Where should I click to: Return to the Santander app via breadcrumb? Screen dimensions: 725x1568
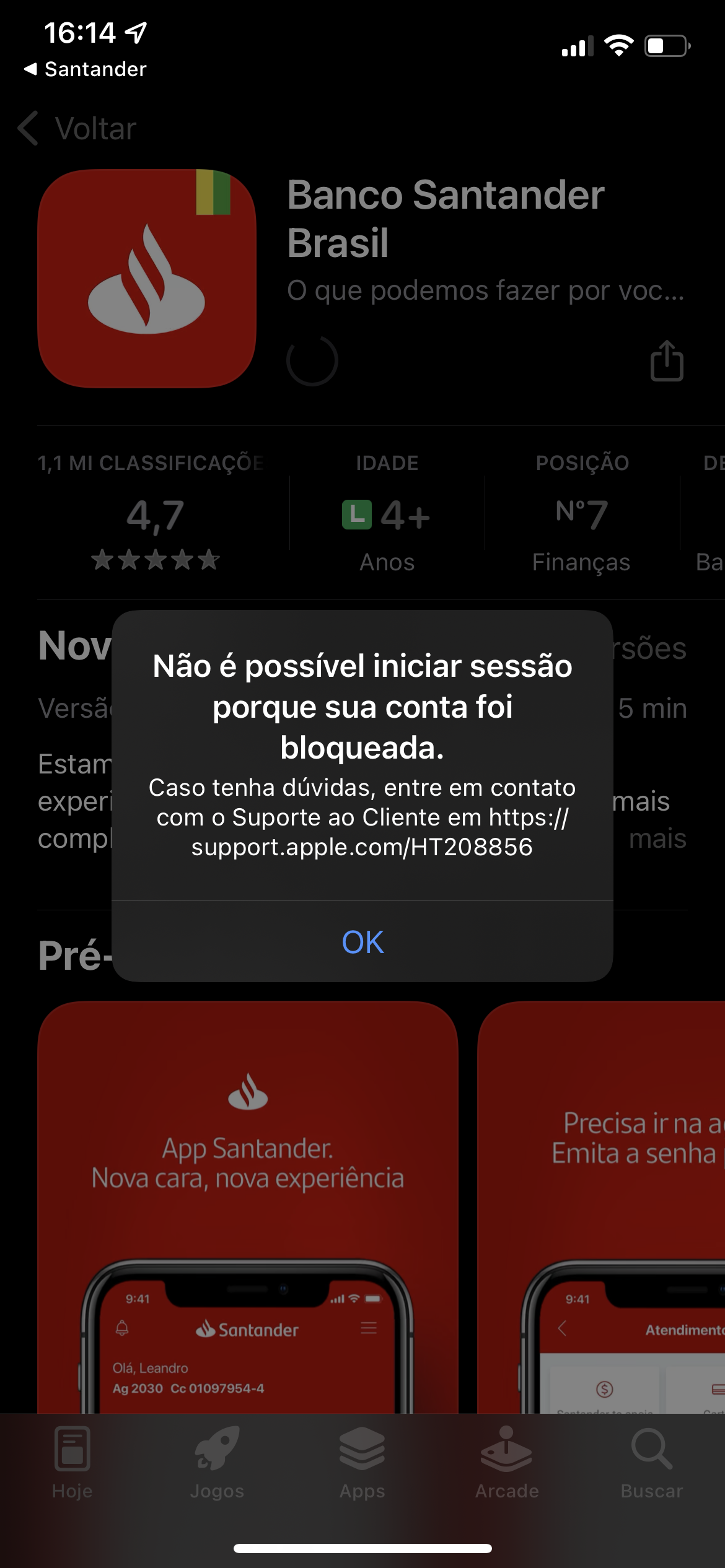pos(86,69)
